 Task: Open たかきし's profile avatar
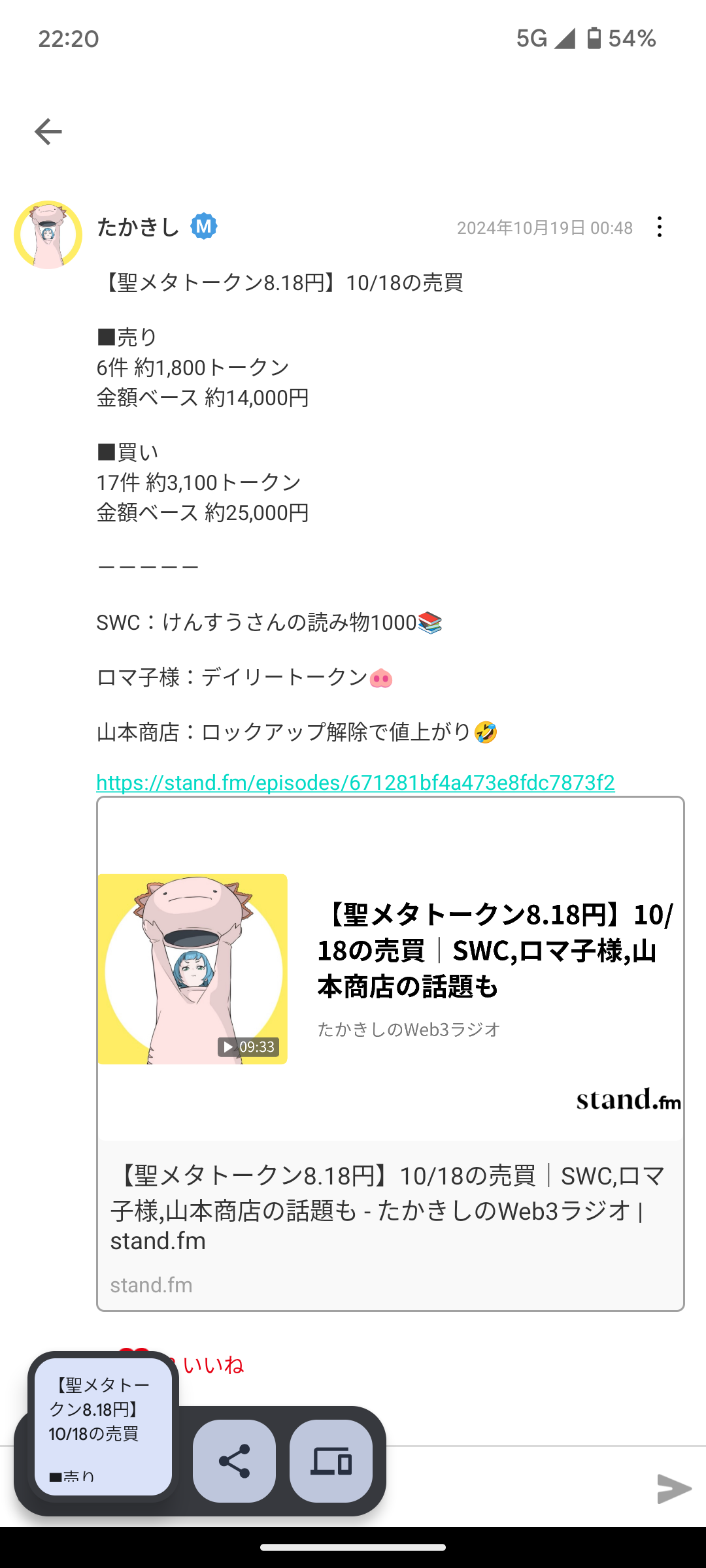click(48, 235)
